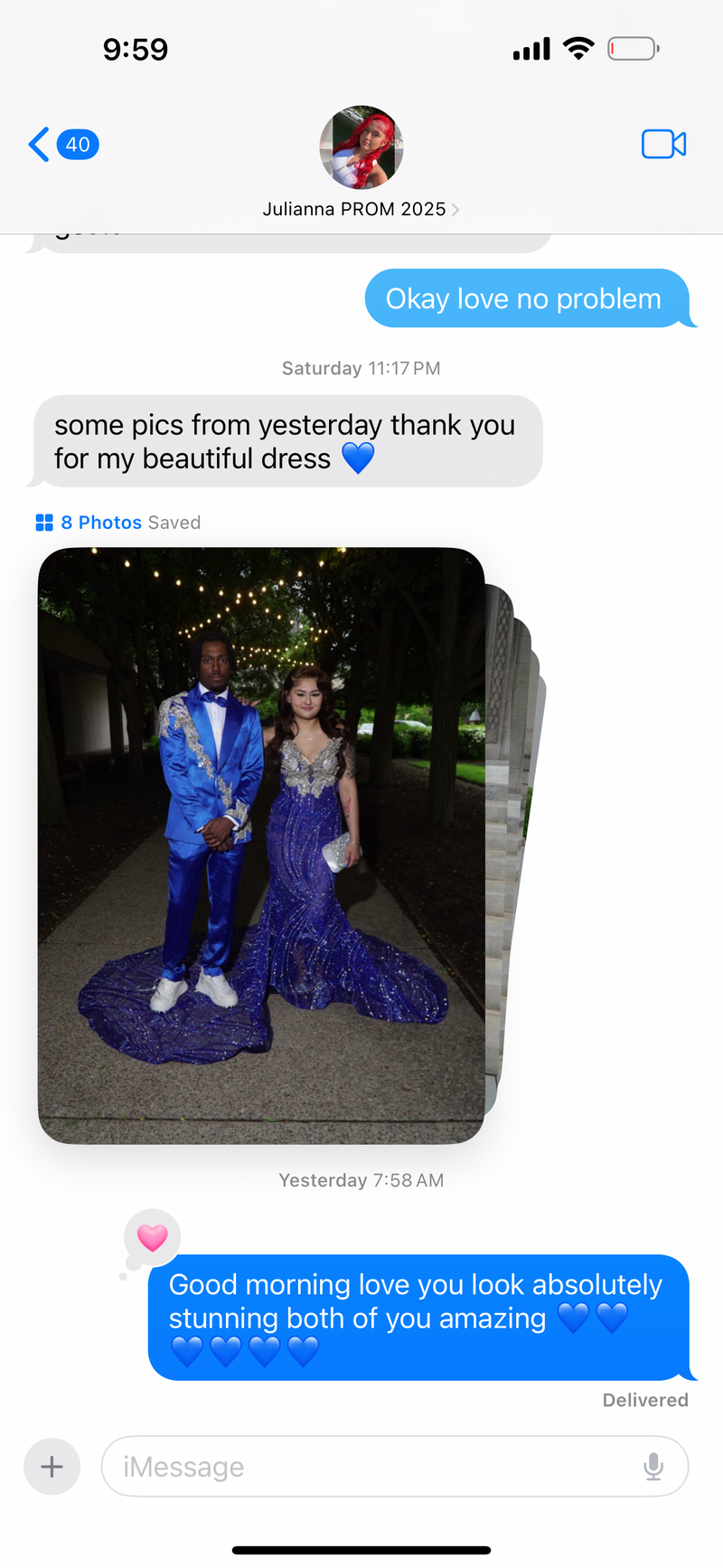This screenshot has height=1568, width=723.
Task: Record an audio message with microphone
Action: 653,1466
